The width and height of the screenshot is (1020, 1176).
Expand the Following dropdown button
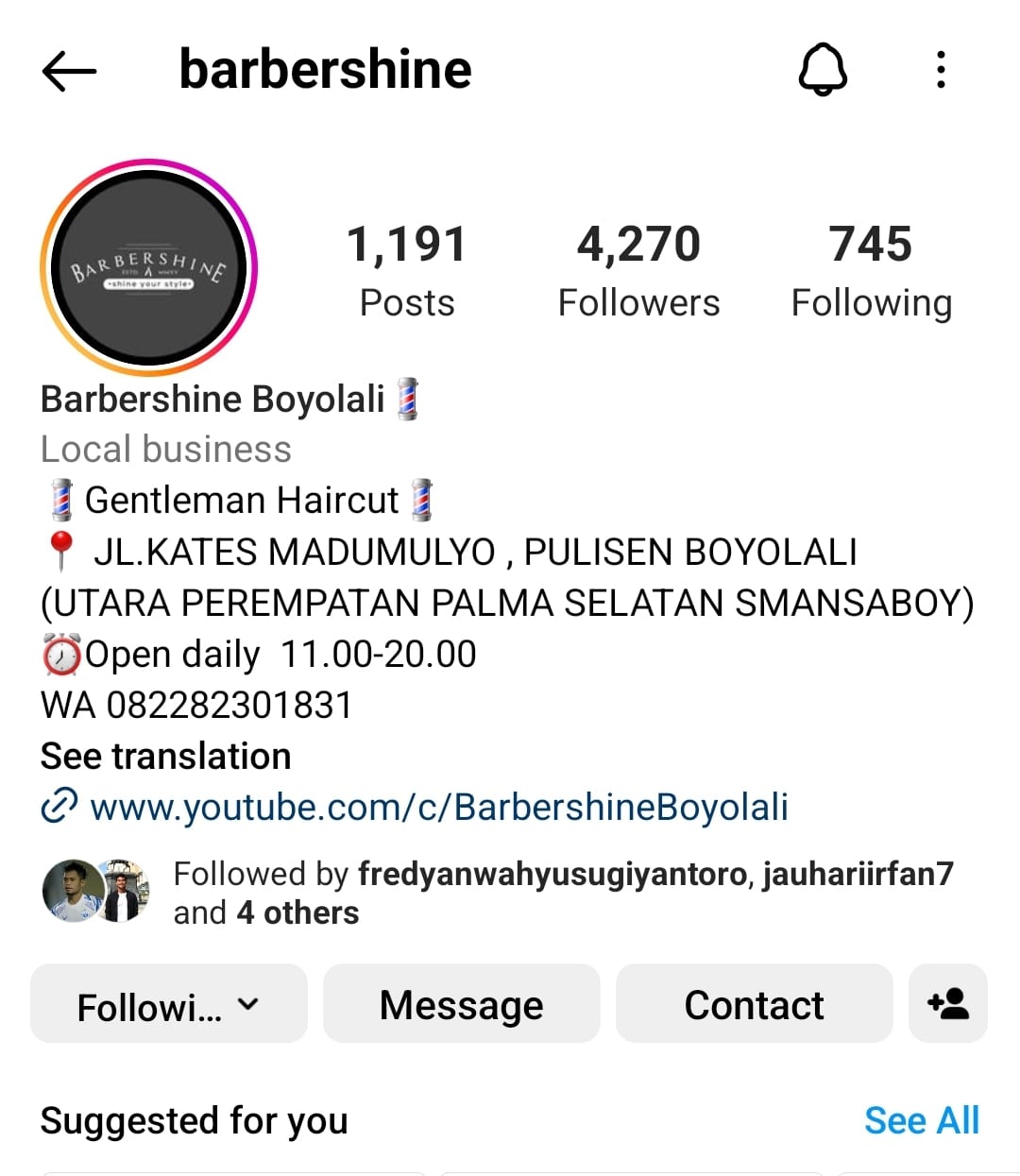pyautogui.click(x=169, y=1004)
